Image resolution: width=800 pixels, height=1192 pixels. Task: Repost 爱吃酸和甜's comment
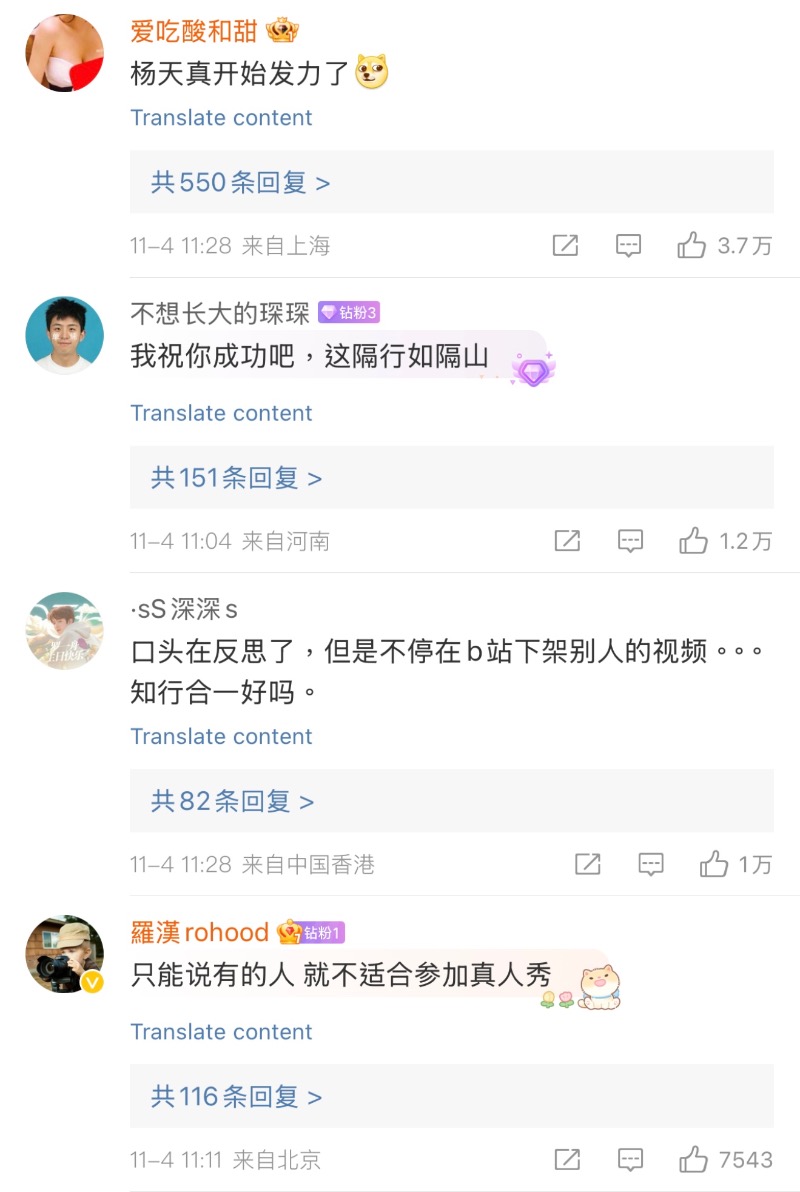[x=565, y=246]
